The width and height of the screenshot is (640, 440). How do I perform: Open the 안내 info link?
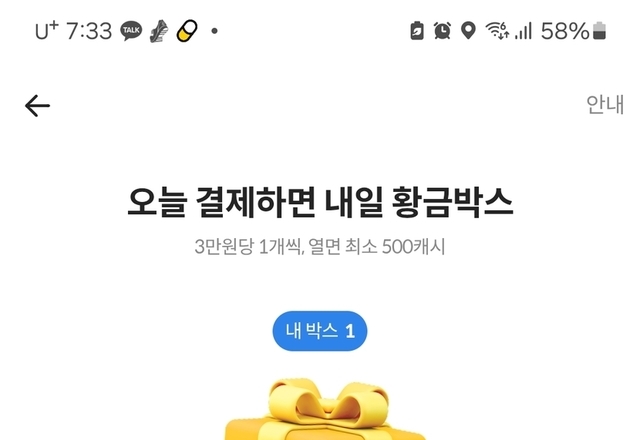click(x=604, y=105)
